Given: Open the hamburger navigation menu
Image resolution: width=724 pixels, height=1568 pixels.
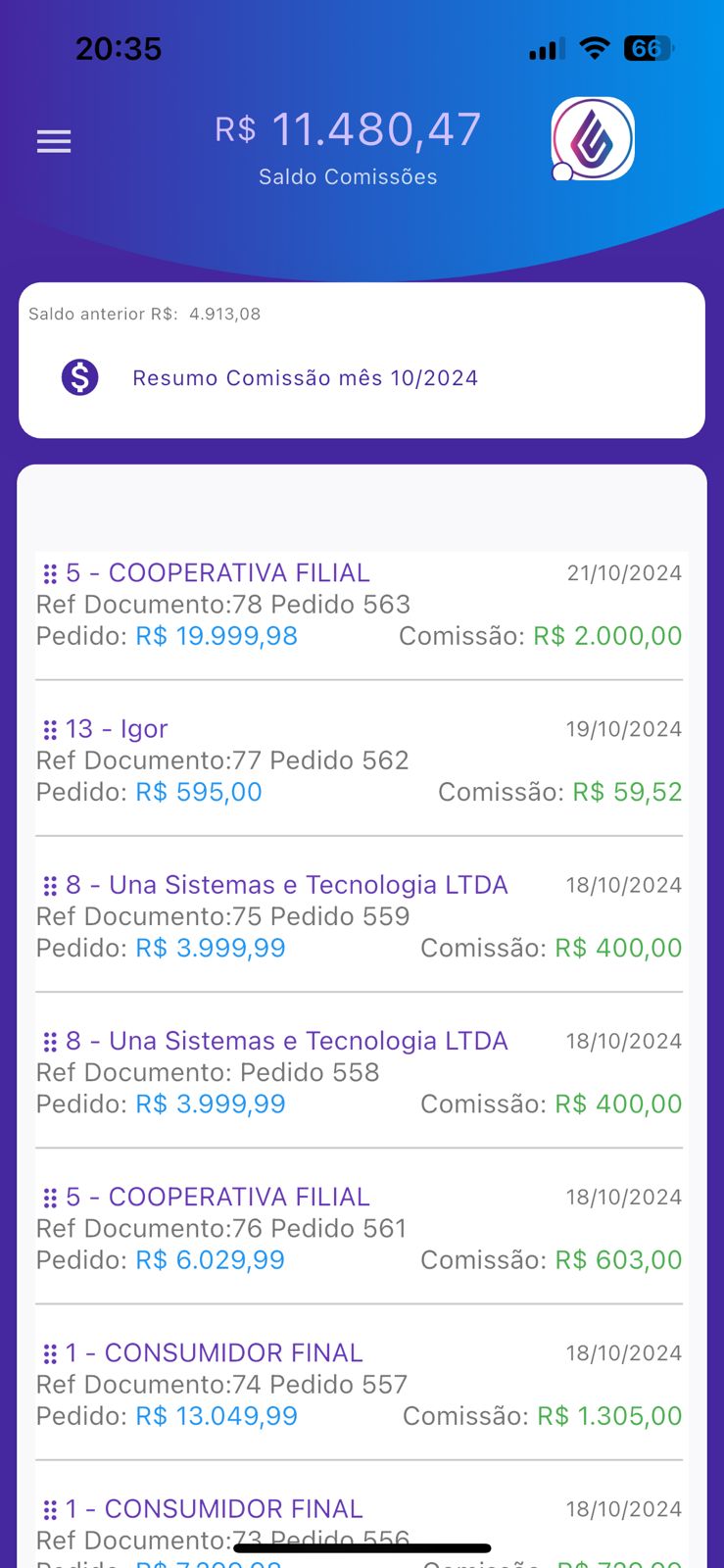Looking at the screenshot, I should coord(54,141).
